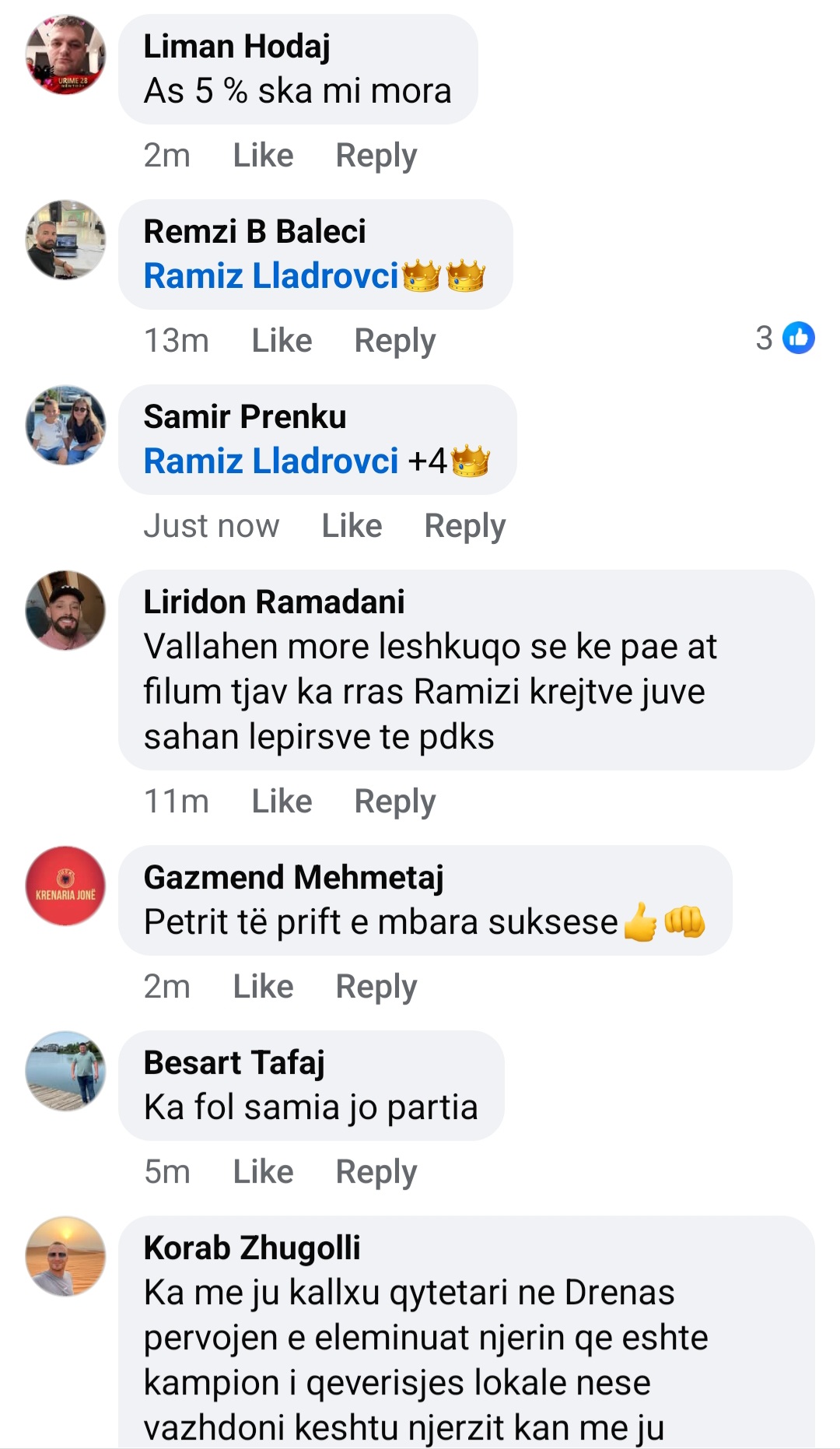Reply to Besart Tafaj's comment

[x=376, y=1173]
